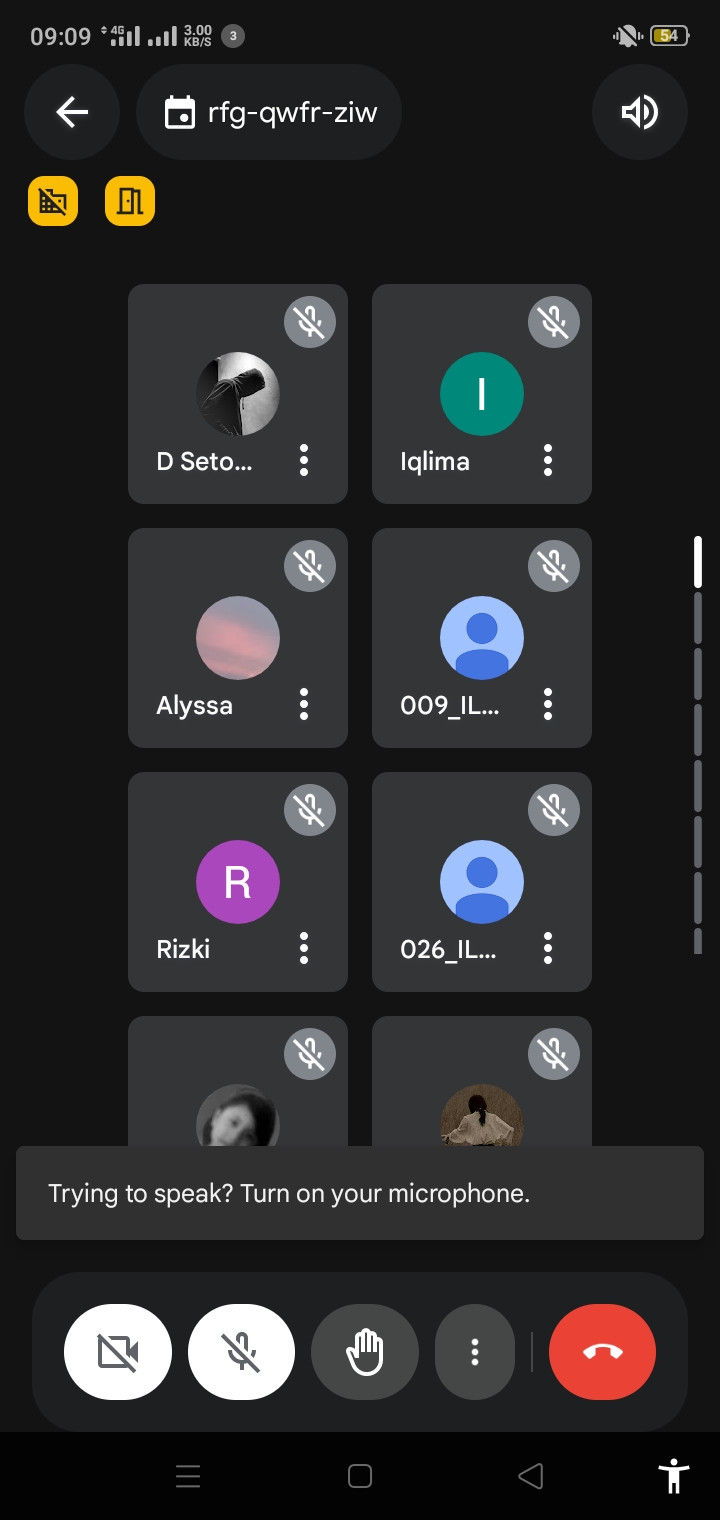Leave the call
Screen dimensions: 720x1520
coord(602,1352)
